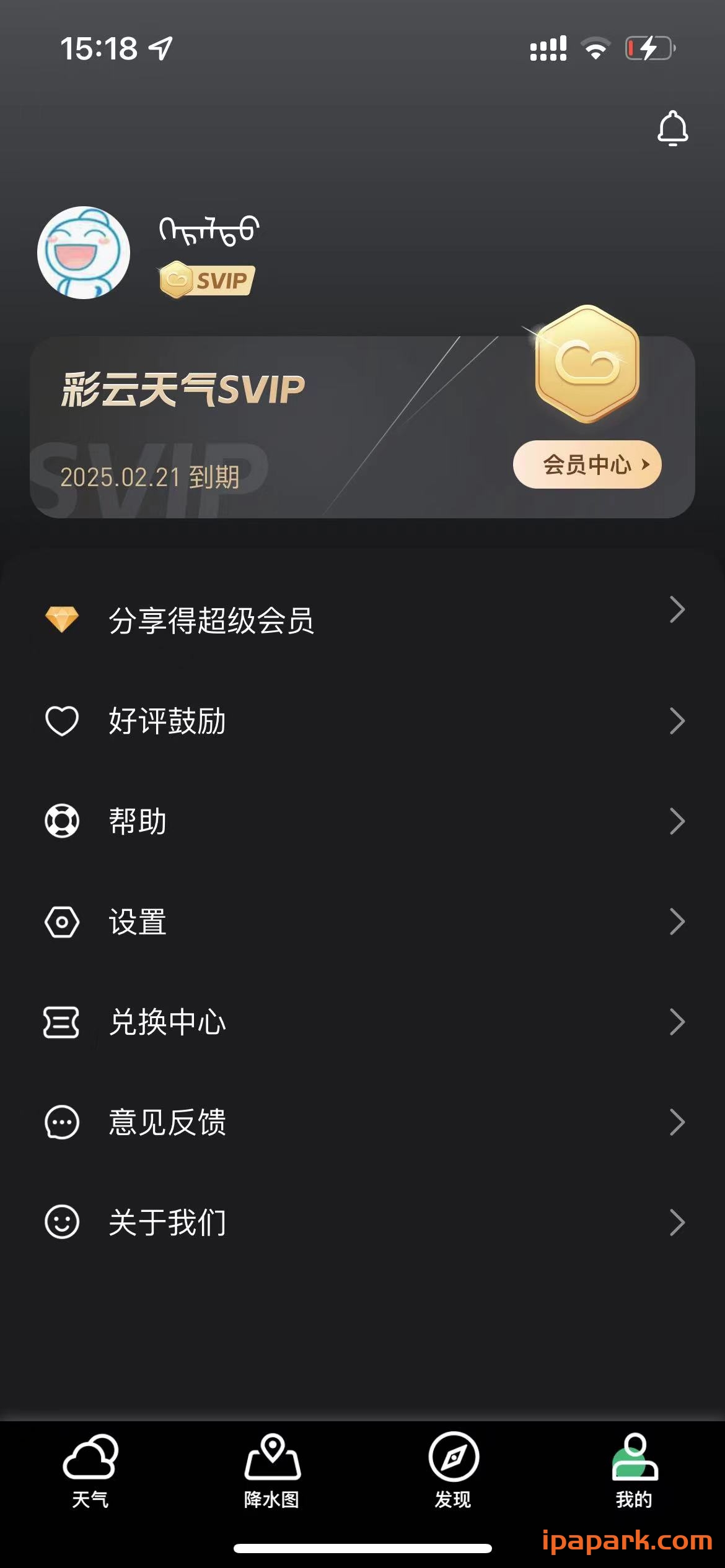Click the lifebuoy help icon
Image resolution: width=725 pixels, height=1568 pixels.
(x=61, y=821)
